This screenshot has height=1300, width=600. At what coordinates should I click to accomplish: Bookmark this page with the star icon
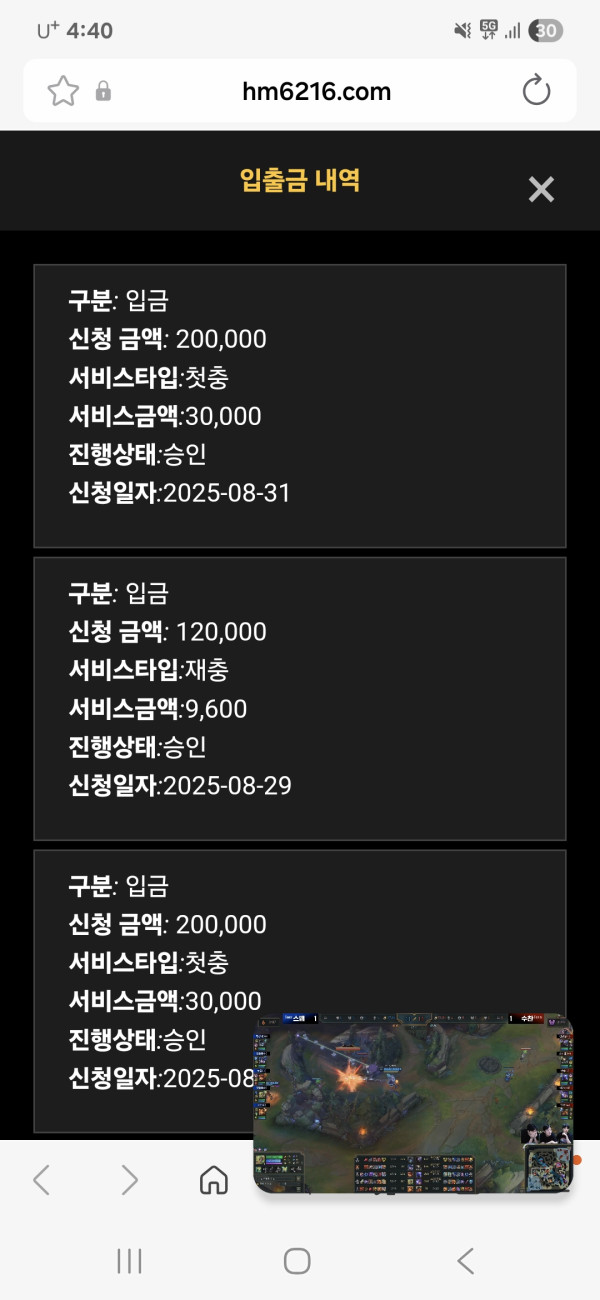[63, 92]
